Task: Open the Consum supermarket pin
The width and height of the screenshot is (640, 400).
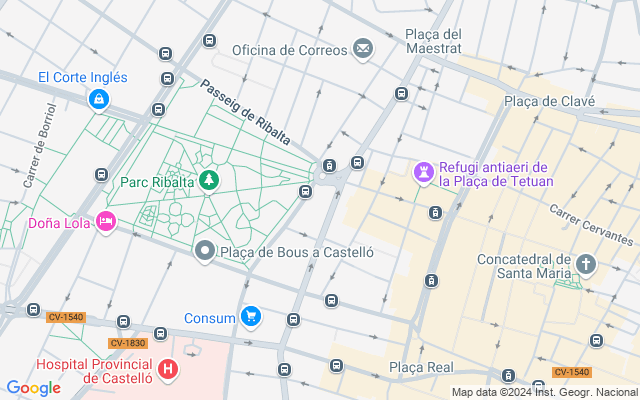Action: click(x=251, y=318)
